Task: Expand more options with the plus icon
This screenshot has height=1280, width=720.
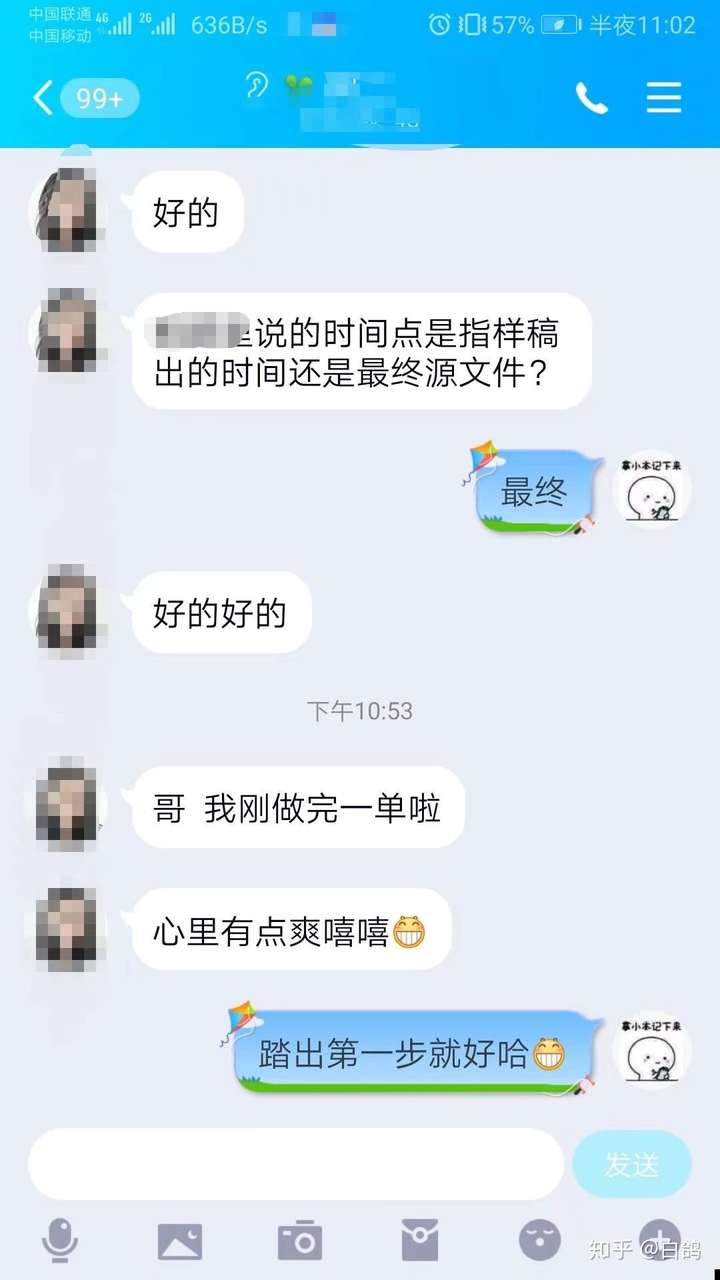Action: pos(659,1240)
